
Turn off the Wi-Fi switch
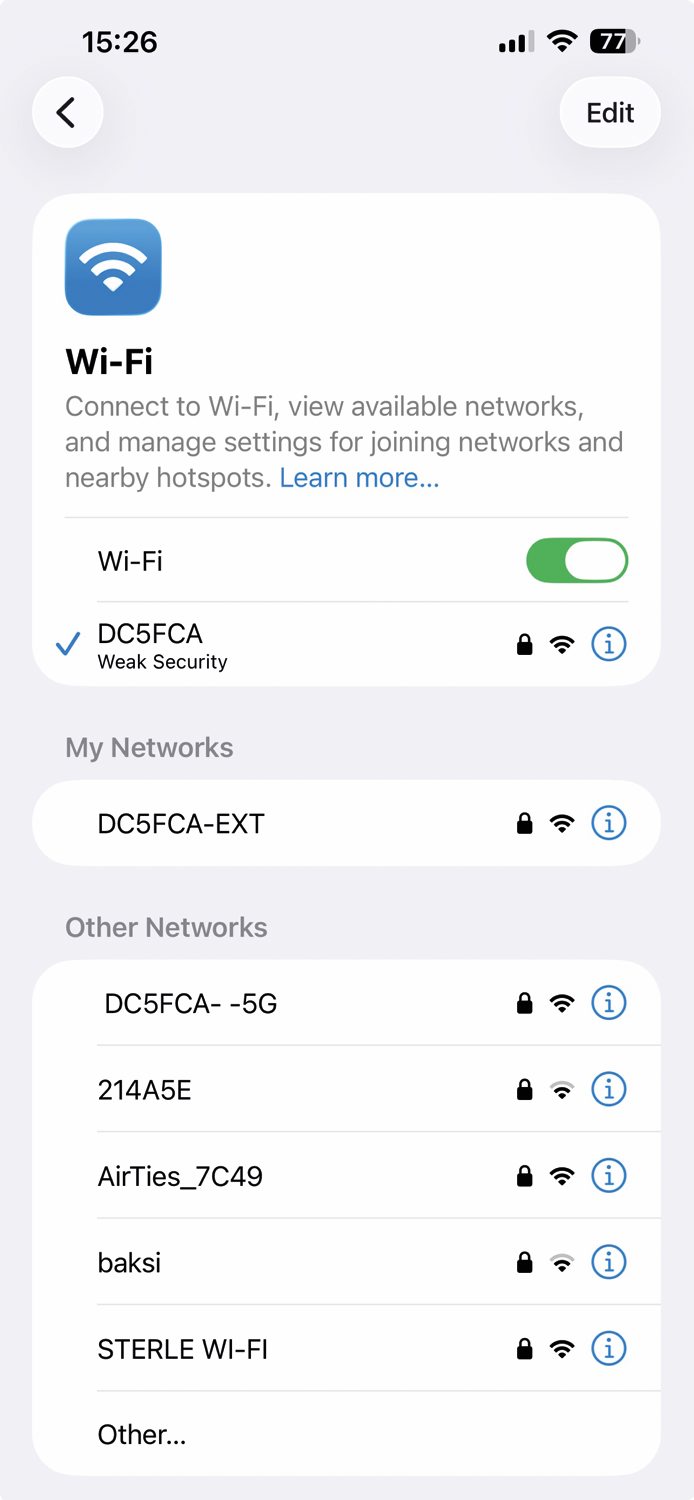(x=577, y=560)
